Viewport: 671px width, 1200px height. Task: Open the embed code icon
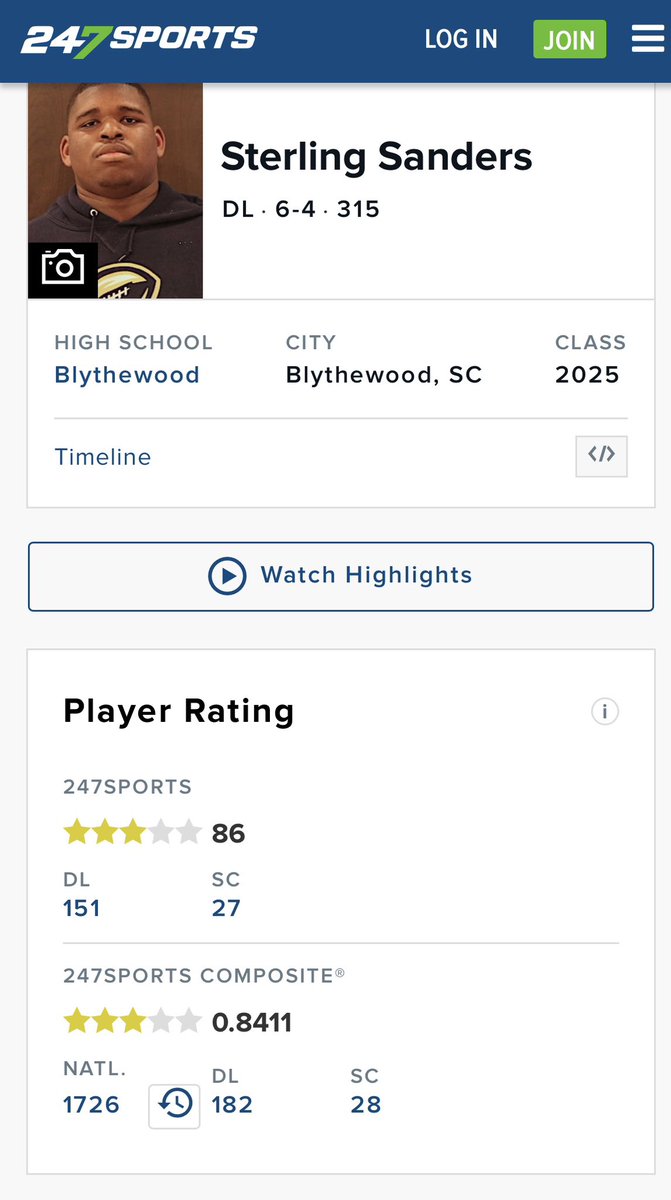click(x=601, y=456)
